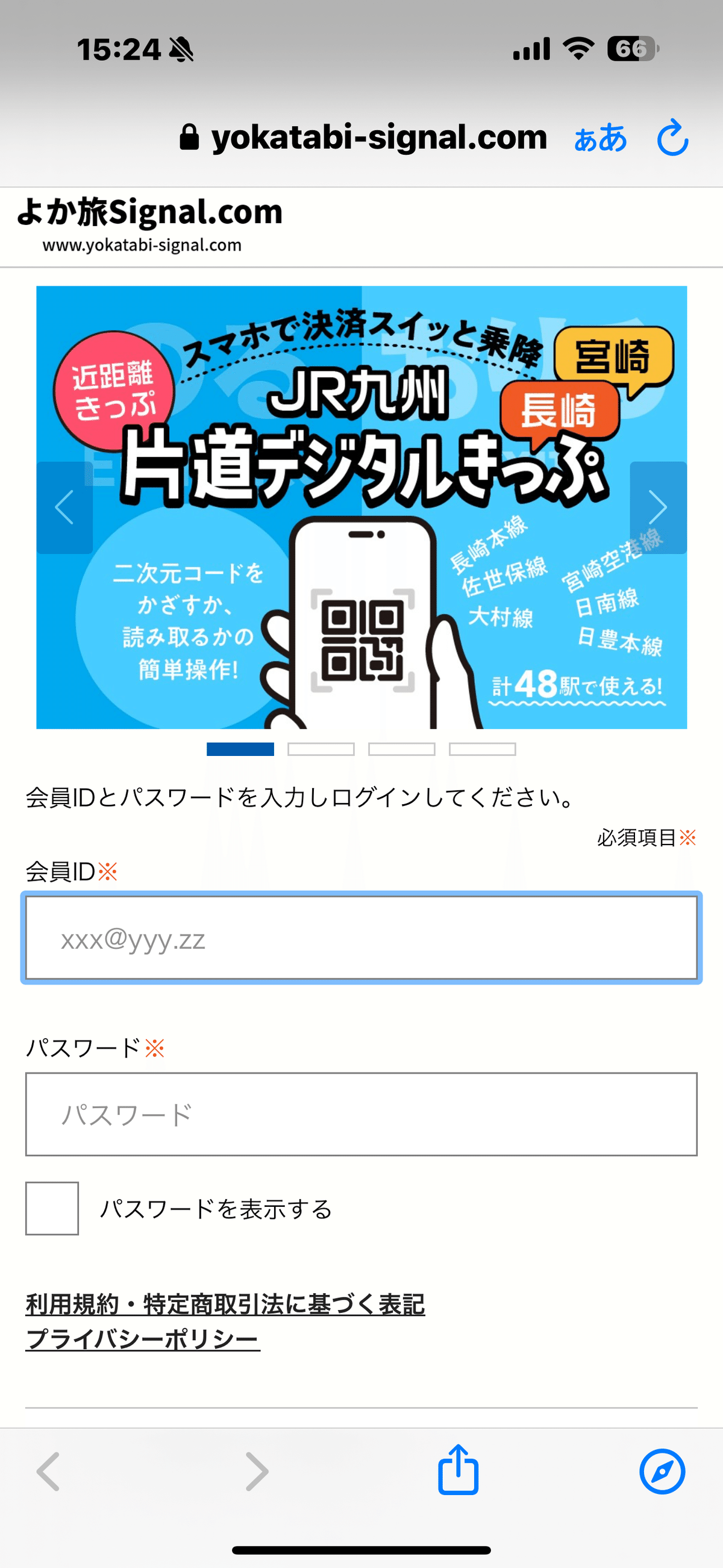Show the next banner slide

point(658,507)
